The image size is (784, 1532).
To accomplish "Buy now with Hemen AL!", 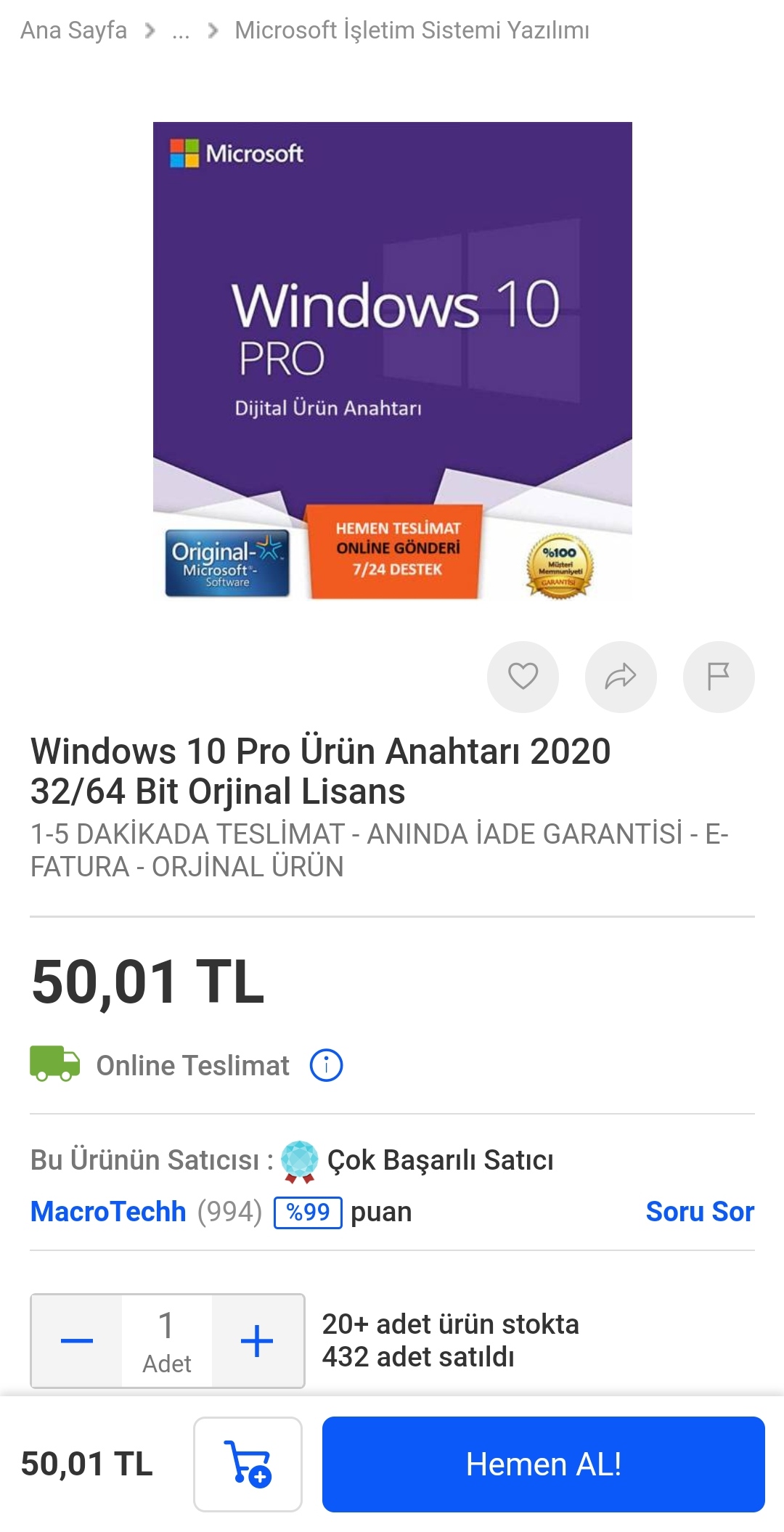I will 543,1464.
